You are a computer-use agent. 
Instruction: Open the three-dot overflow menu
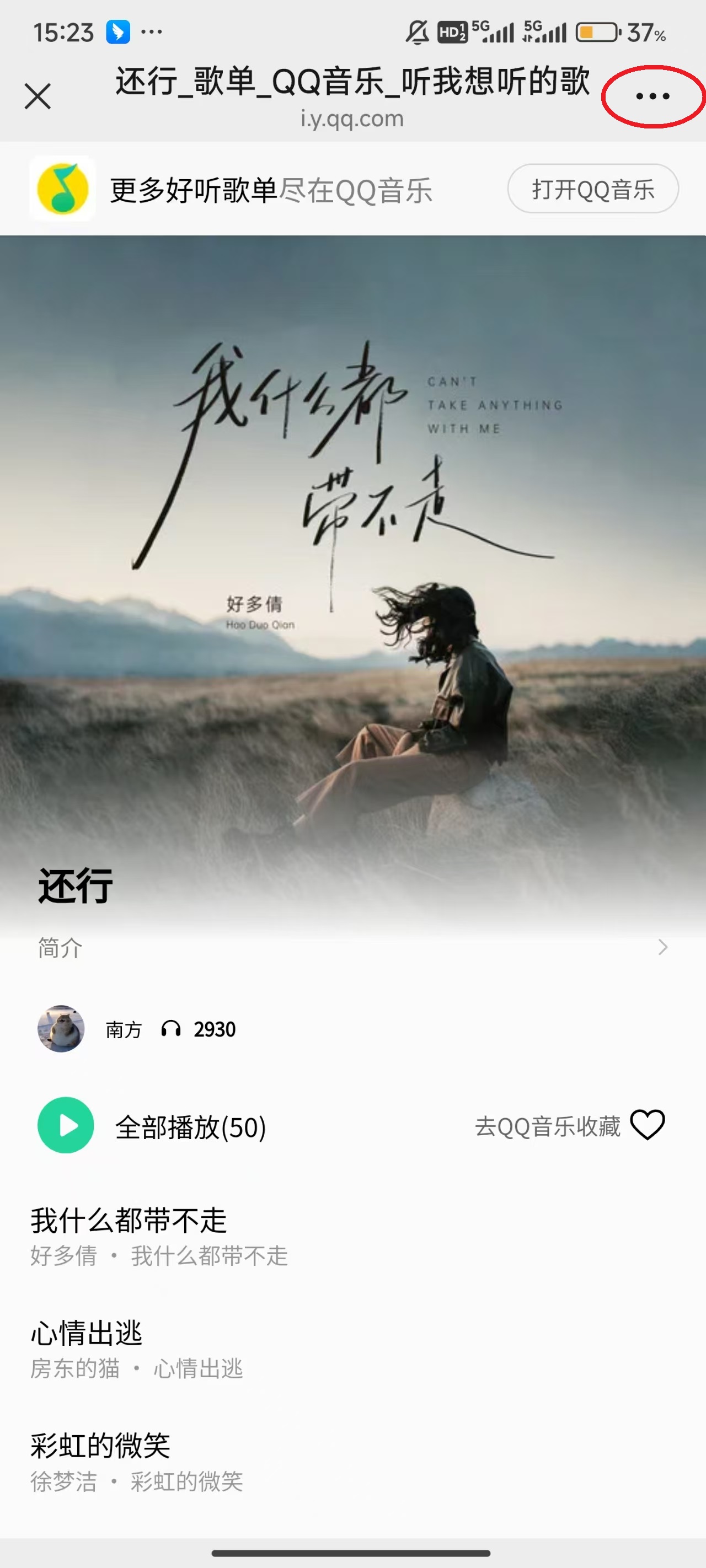(x=652, y=96)
